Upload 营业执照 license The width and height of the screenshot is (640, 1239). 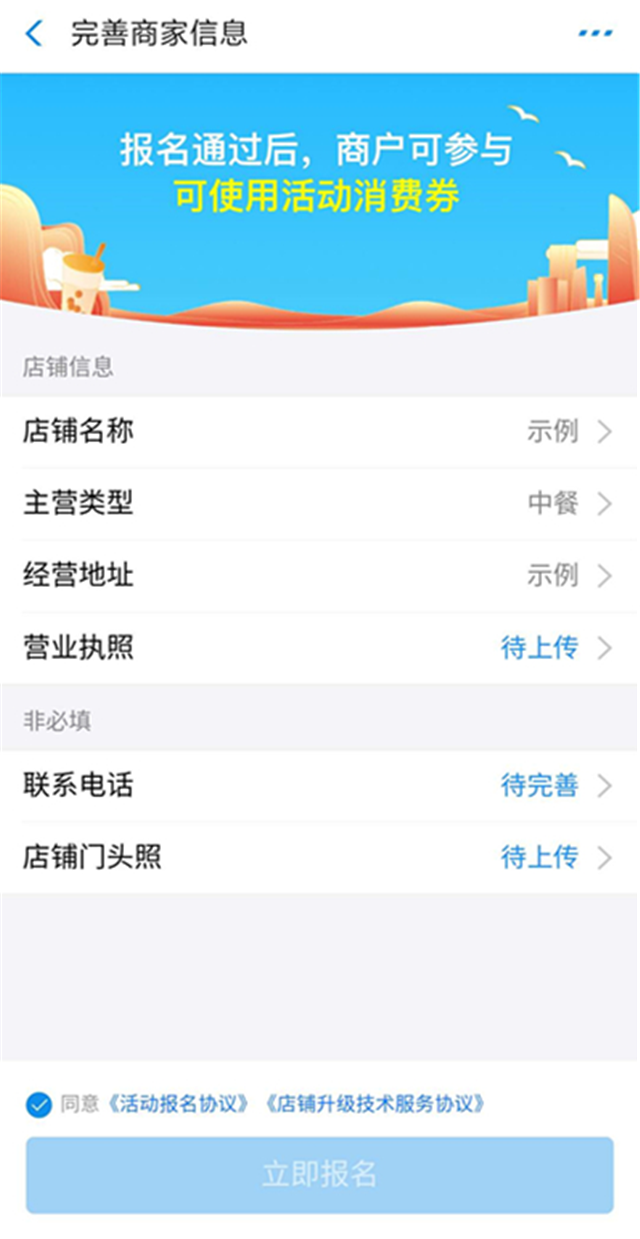pyautogui.click(x=320, y=648)
